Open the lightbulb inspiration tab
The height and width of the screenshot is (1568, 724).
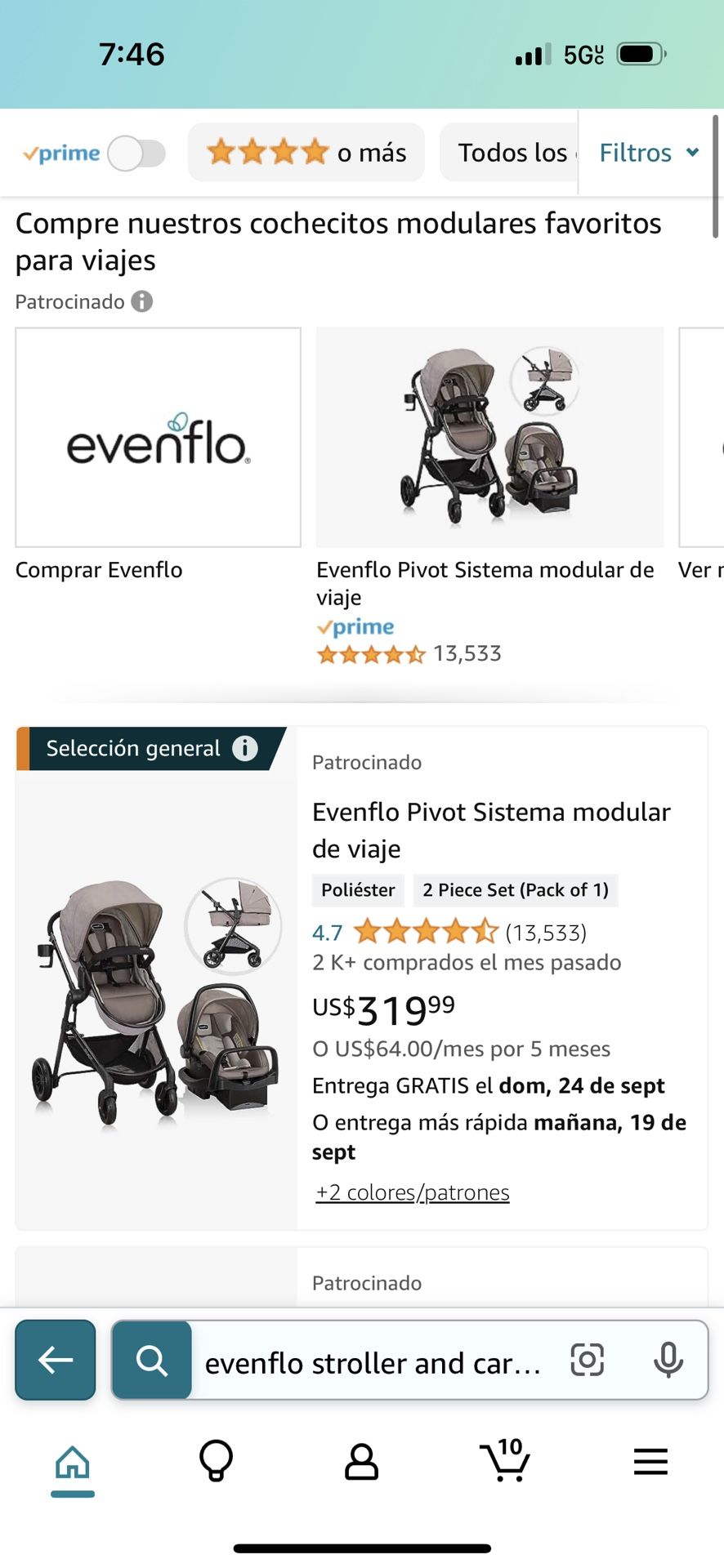click(217, 1461)
